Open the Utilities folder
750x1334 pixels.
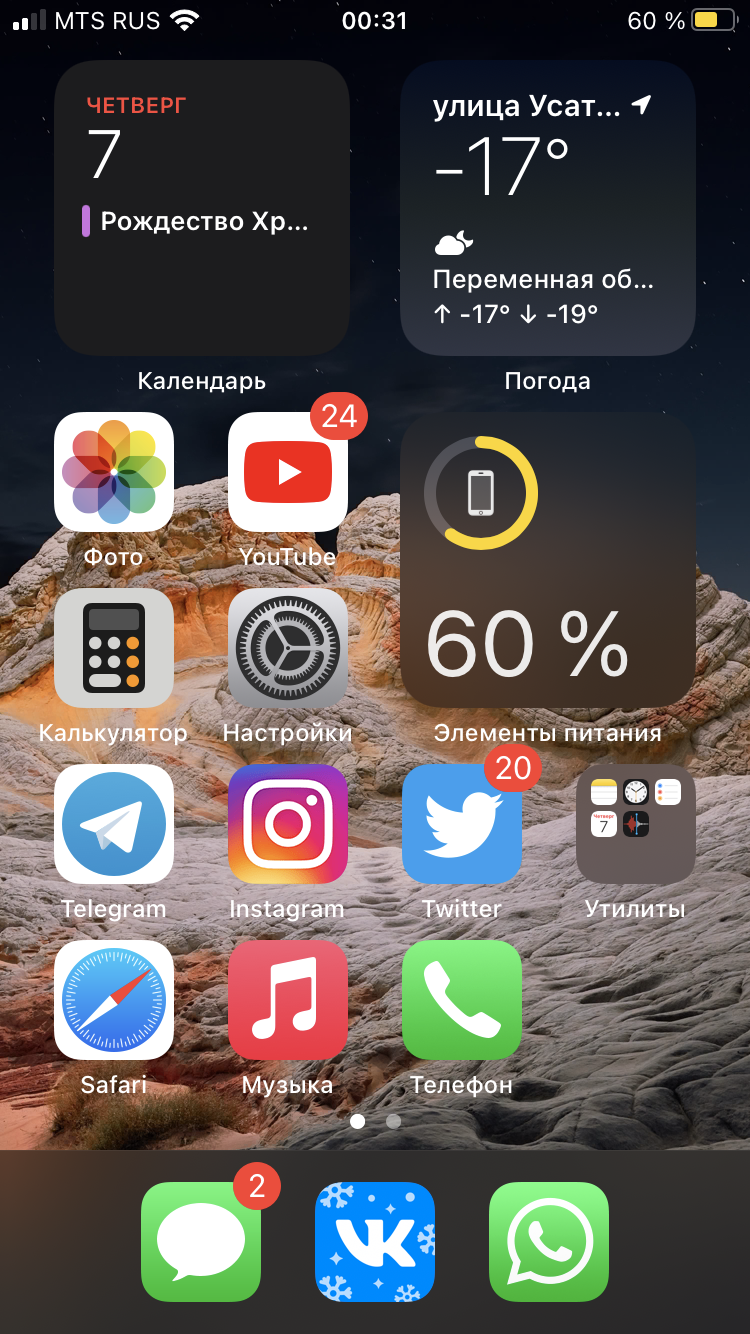(635, 823)
